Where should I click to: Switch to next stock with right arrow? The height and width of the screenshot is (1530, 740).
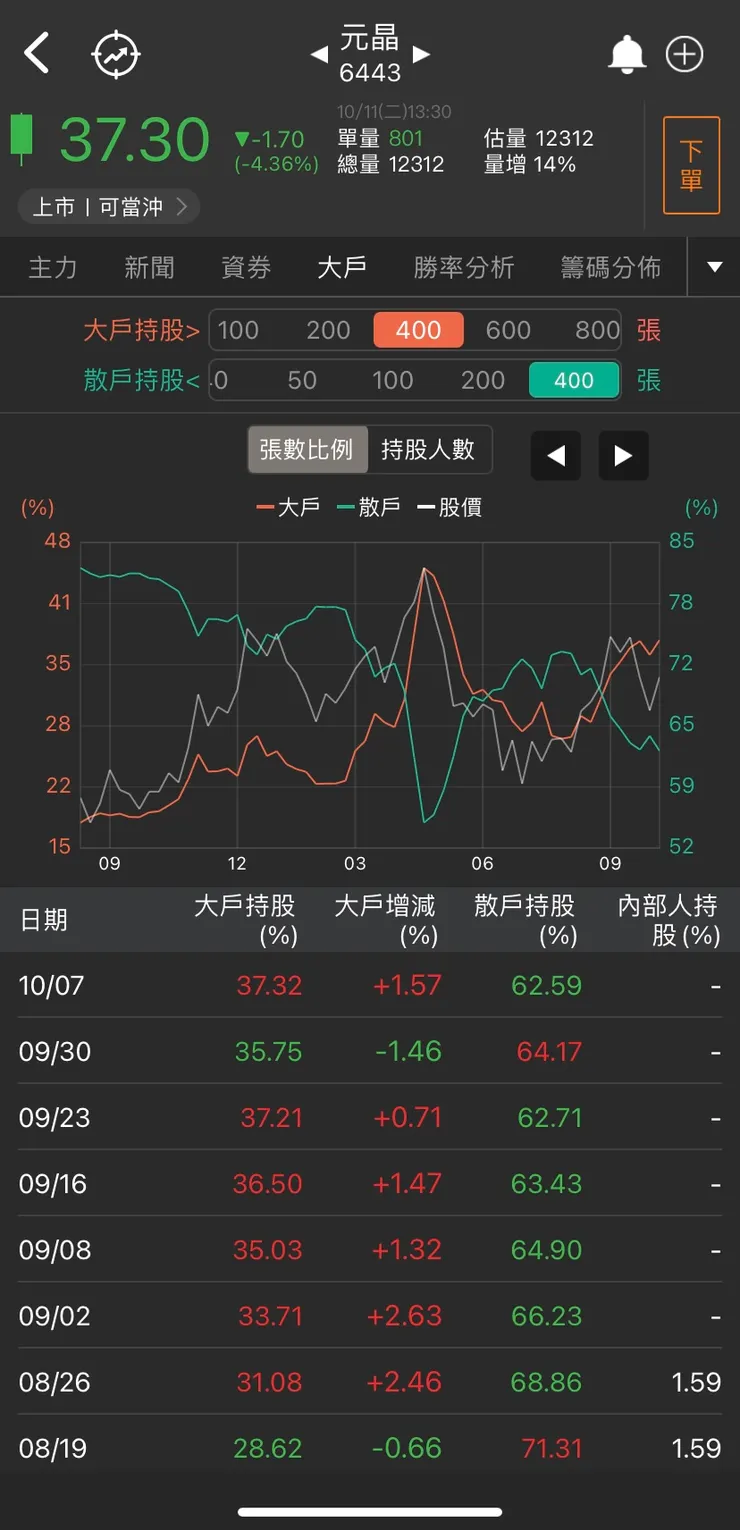point(421,55)
